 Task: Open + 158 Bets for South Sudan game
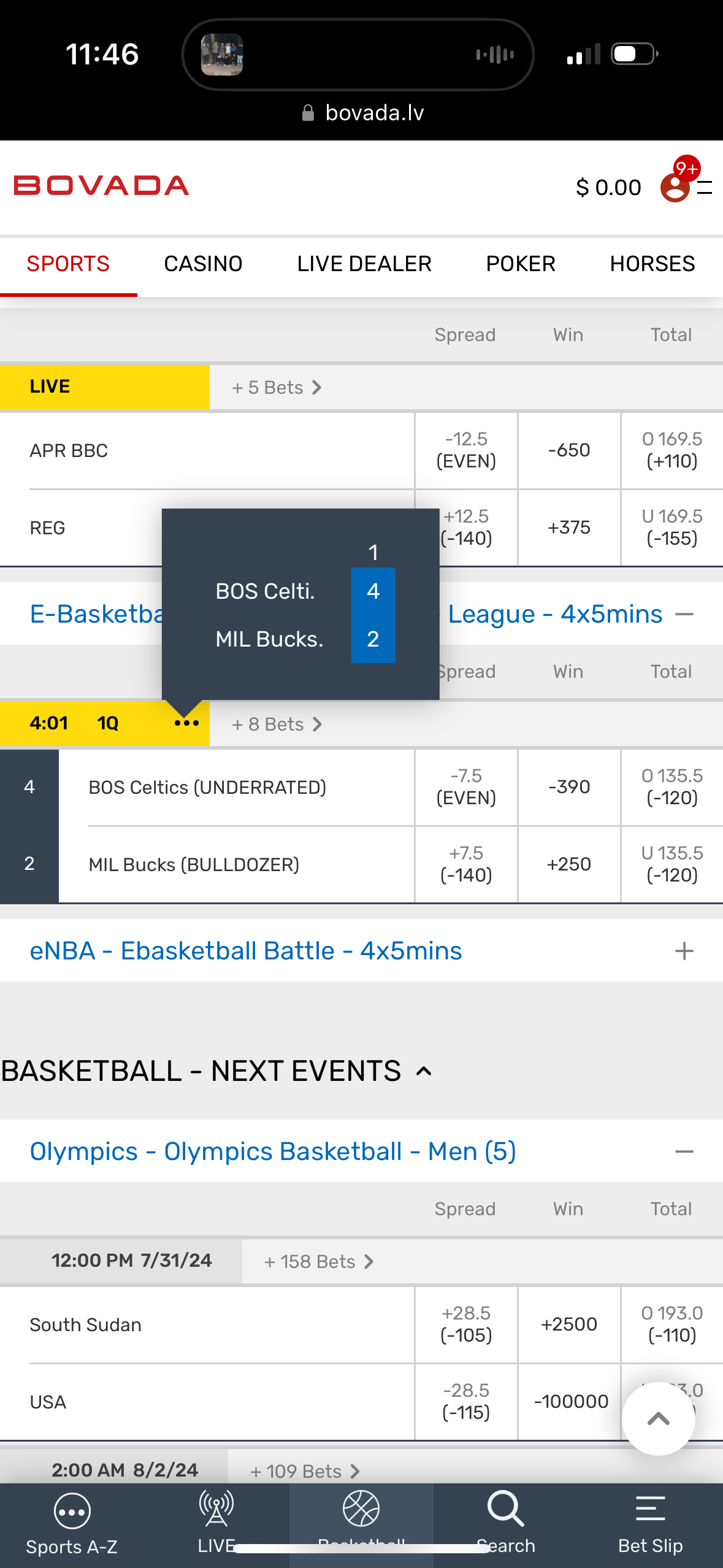coord(318,1262)
